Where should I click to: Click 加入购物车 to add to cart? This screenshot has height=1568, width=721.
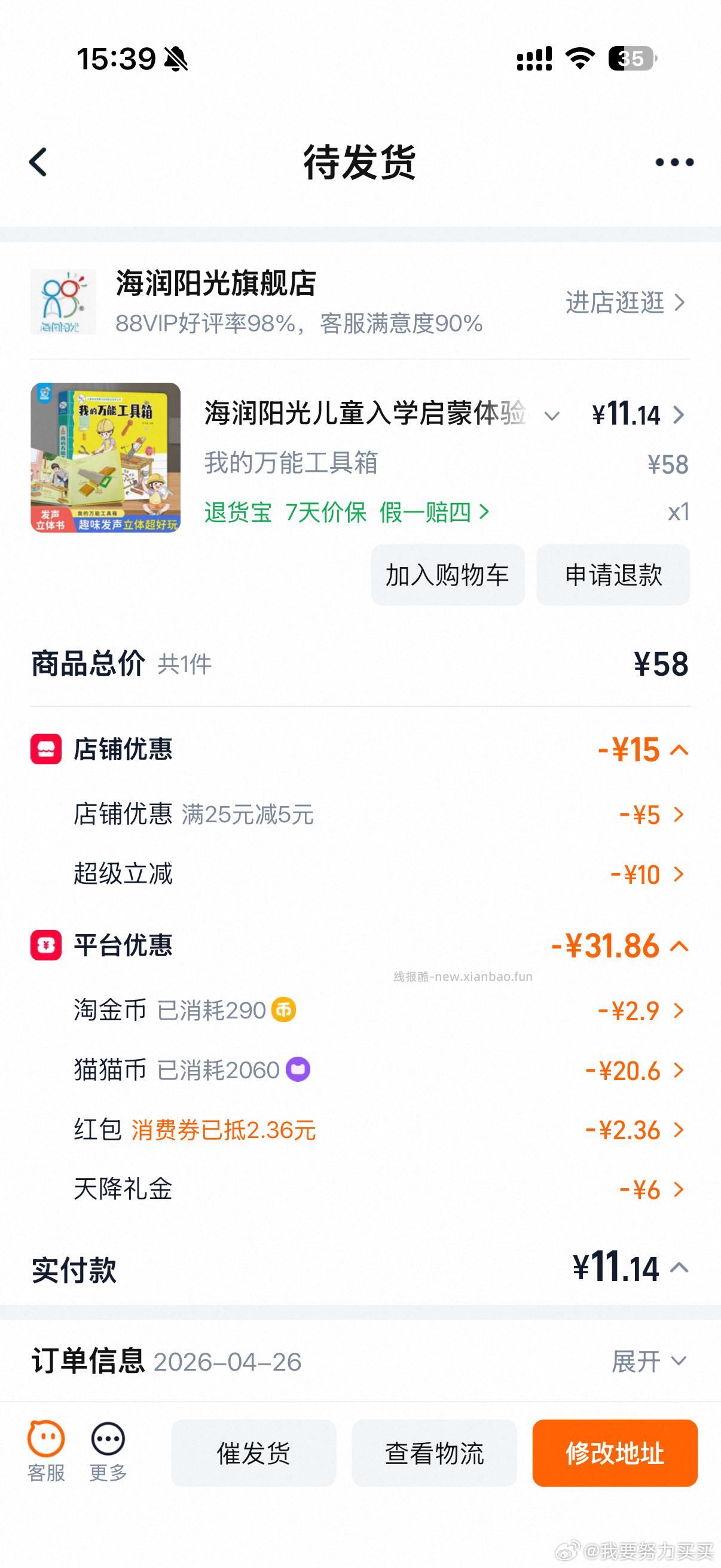pos(448,575)
